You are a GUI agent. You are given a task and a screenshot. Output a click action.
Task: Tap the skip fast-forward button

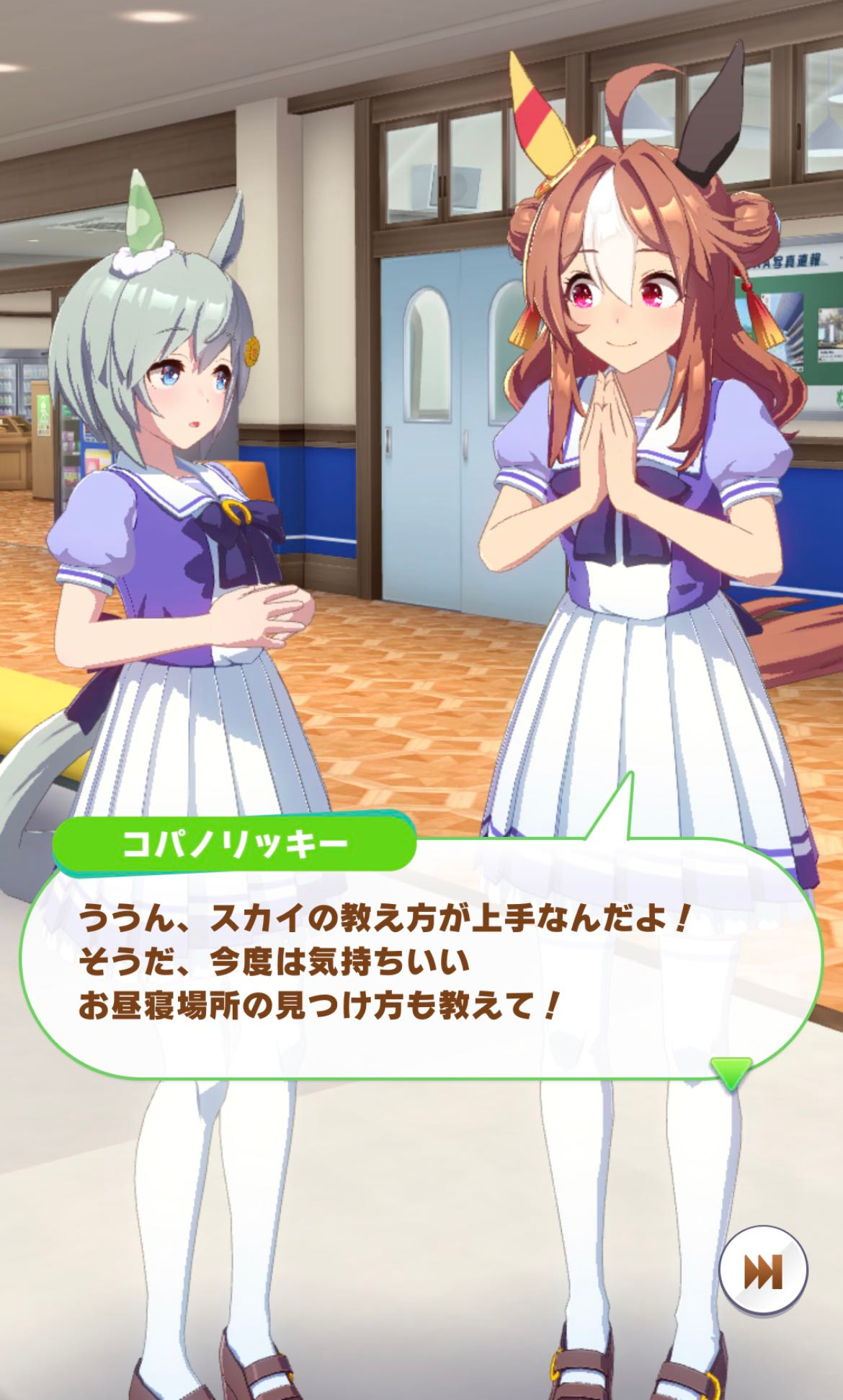click(763, 1270)
